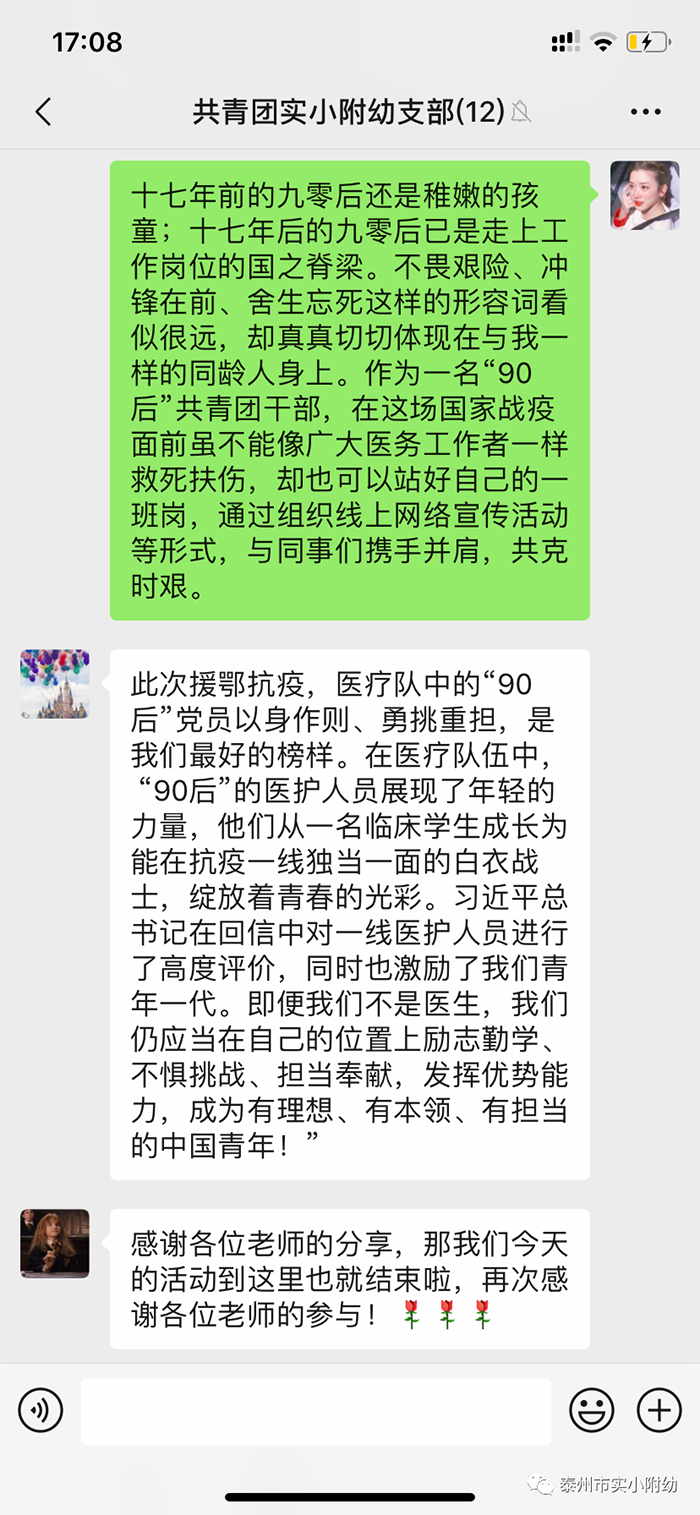This screenshot has width=700, height=1515.
Task: Go back from the group chat
Action: tap(43, 112)
